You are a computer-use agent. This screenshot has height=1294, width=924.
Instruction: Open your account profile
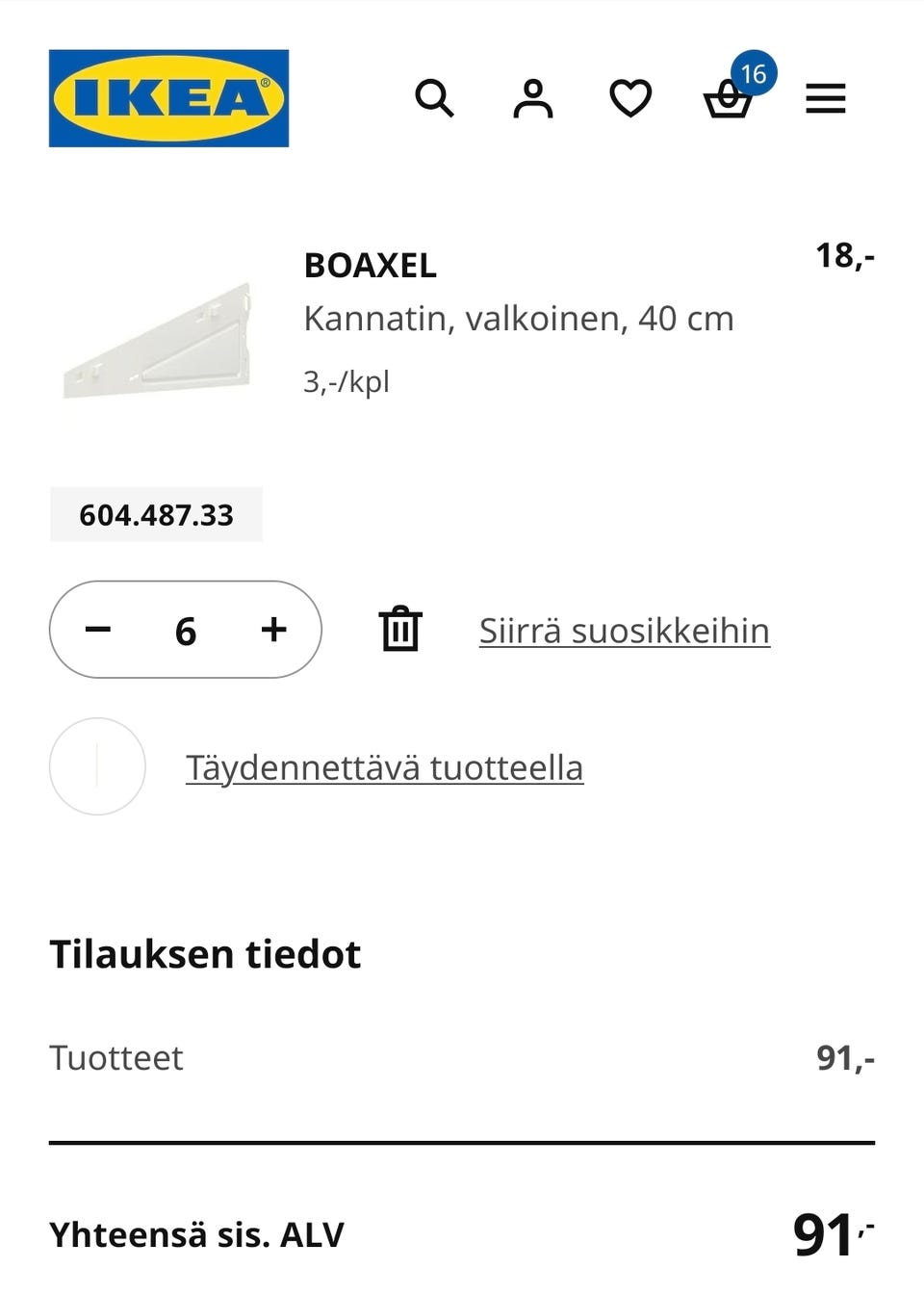pyautogui.click(x=533, y=97)
